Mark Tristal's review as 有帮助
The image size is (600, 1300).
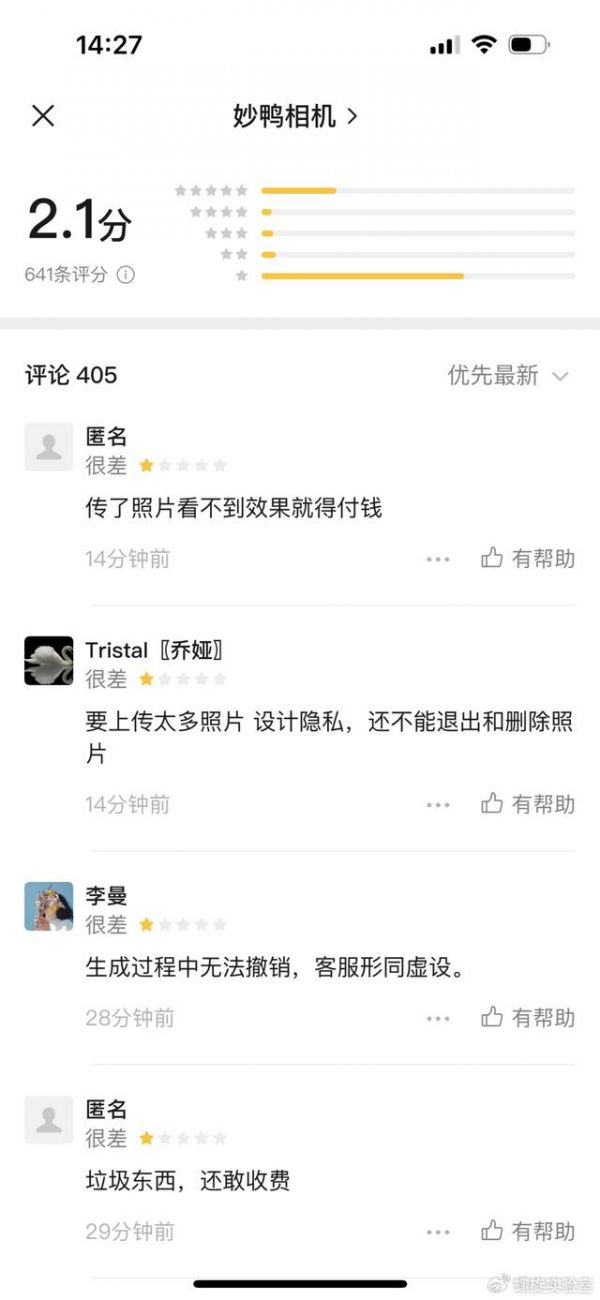pos(528,803)
